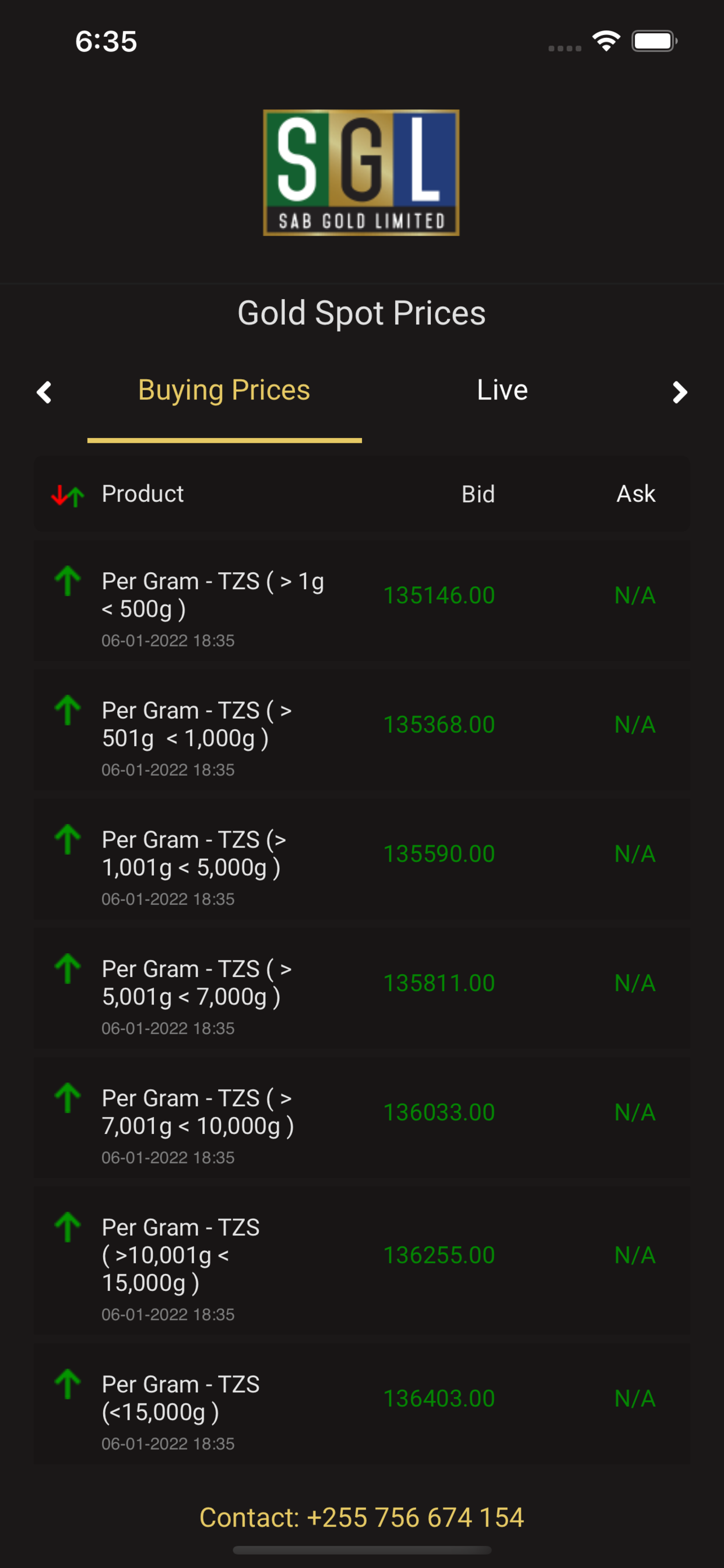Tap the right arrow beside the tabs
The width and height of the screenshot is (724, 1568).
[x=679, y=393]
